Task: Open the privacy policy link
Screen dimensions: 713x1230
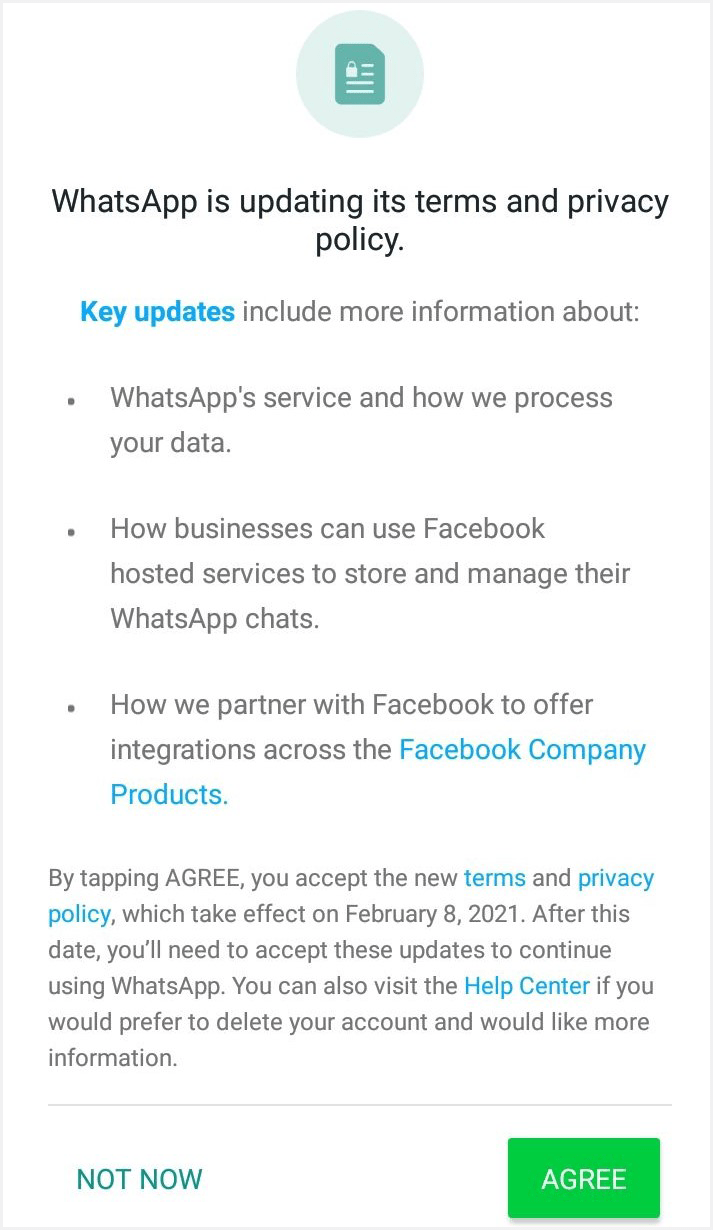Action: coord(615,878)
